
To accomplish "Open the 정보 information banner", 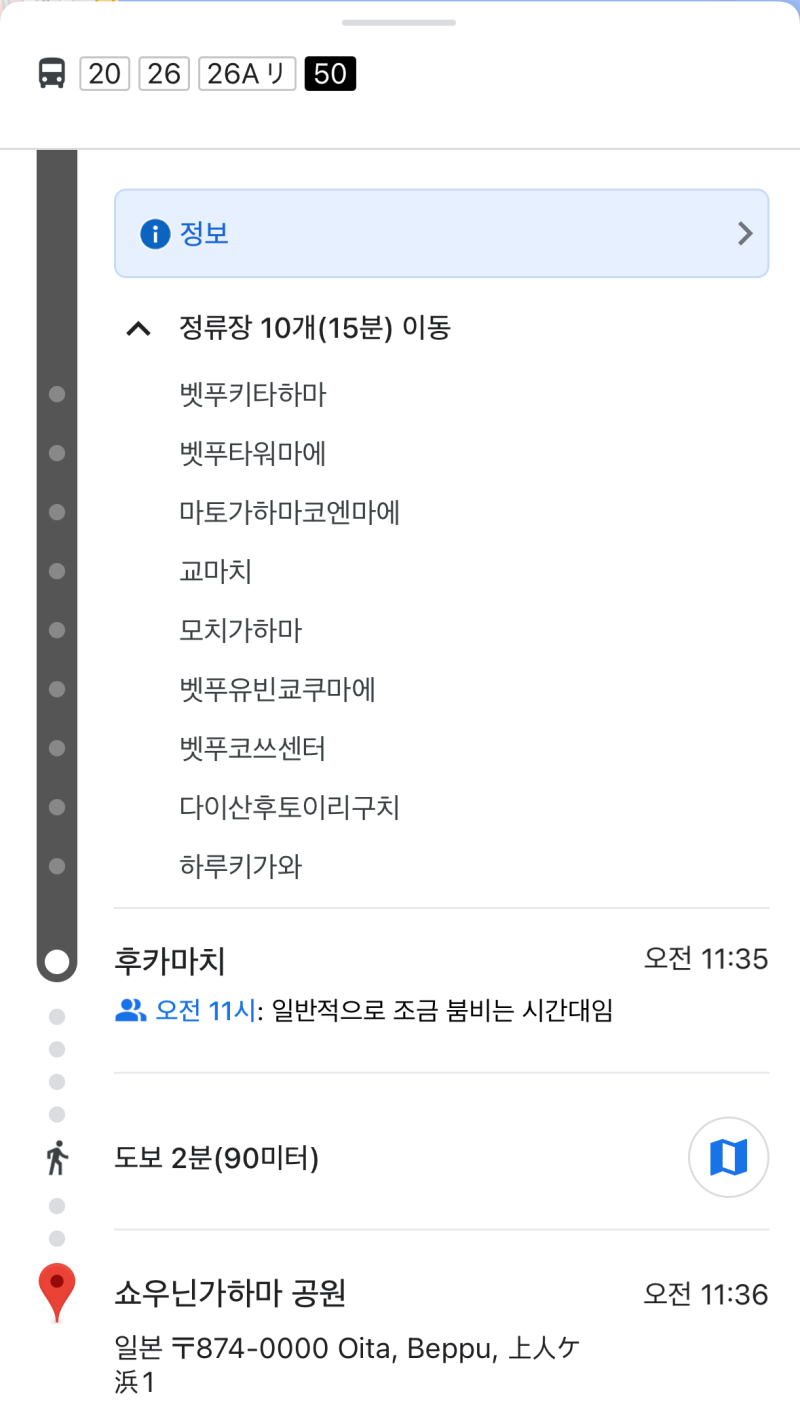I will click(x=441, y=233).
